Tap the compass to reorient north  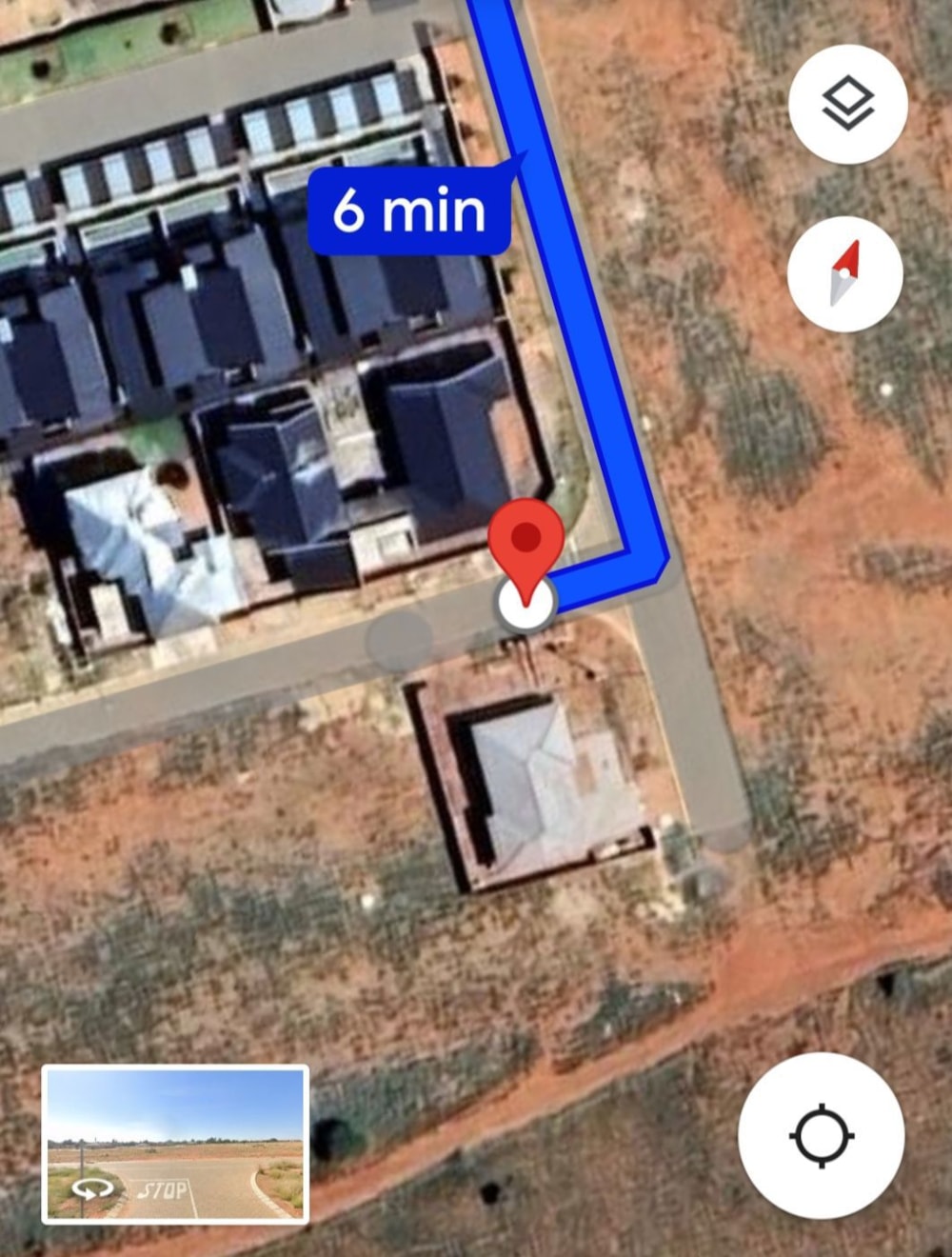(844, 273)
